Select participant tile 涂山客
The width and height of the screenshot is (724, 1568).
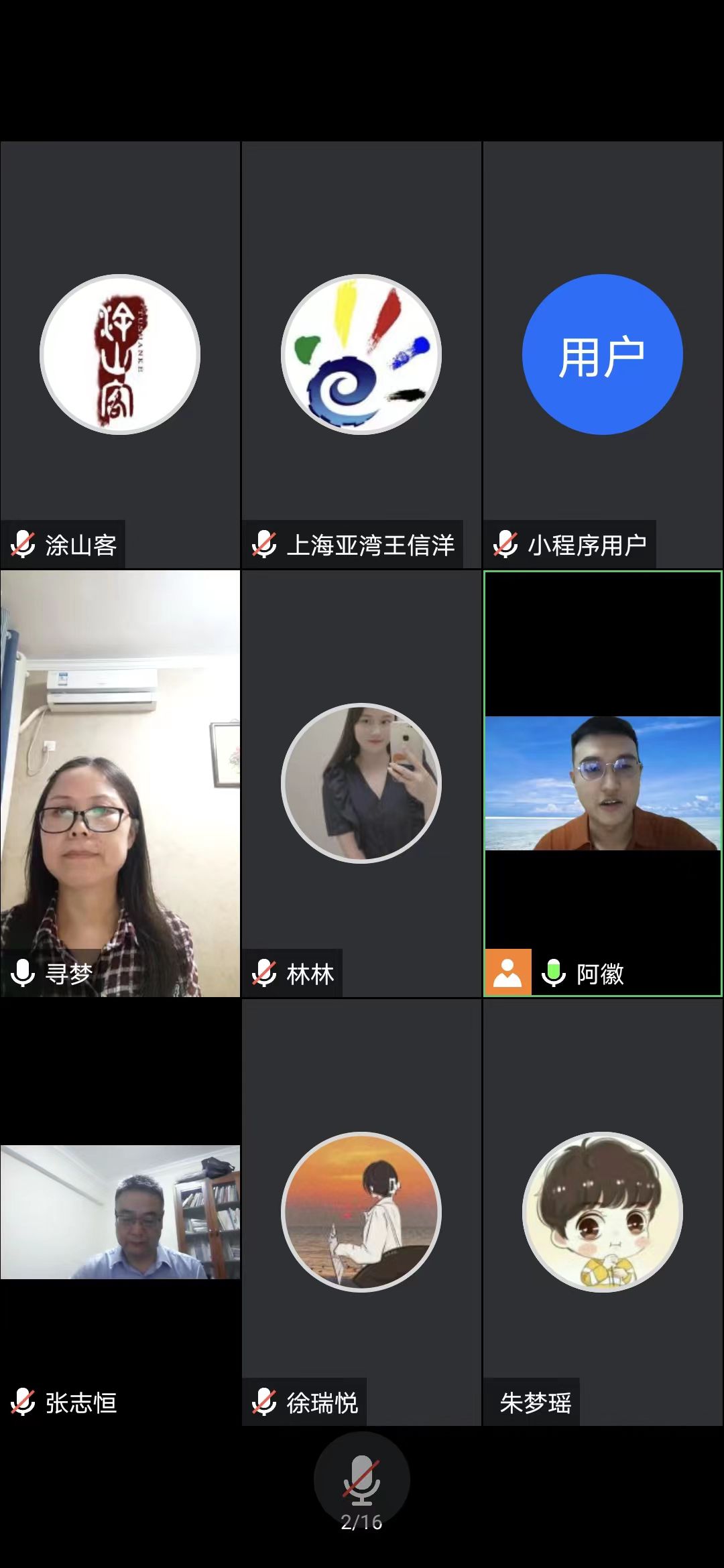click(x=120, y=354)
